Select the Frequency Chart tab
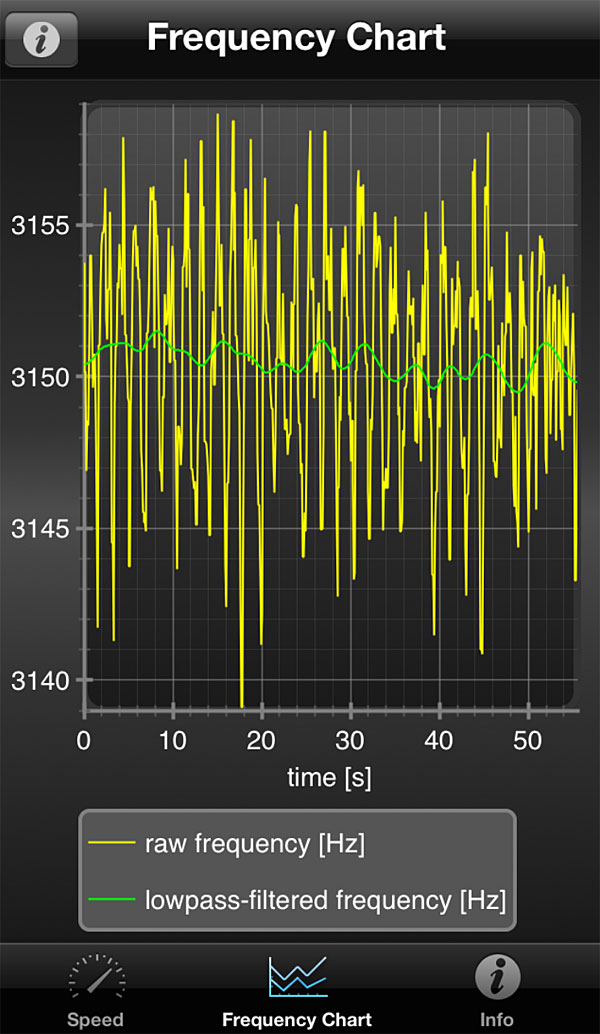This screenshot has width=600, height=1034. 297,990
